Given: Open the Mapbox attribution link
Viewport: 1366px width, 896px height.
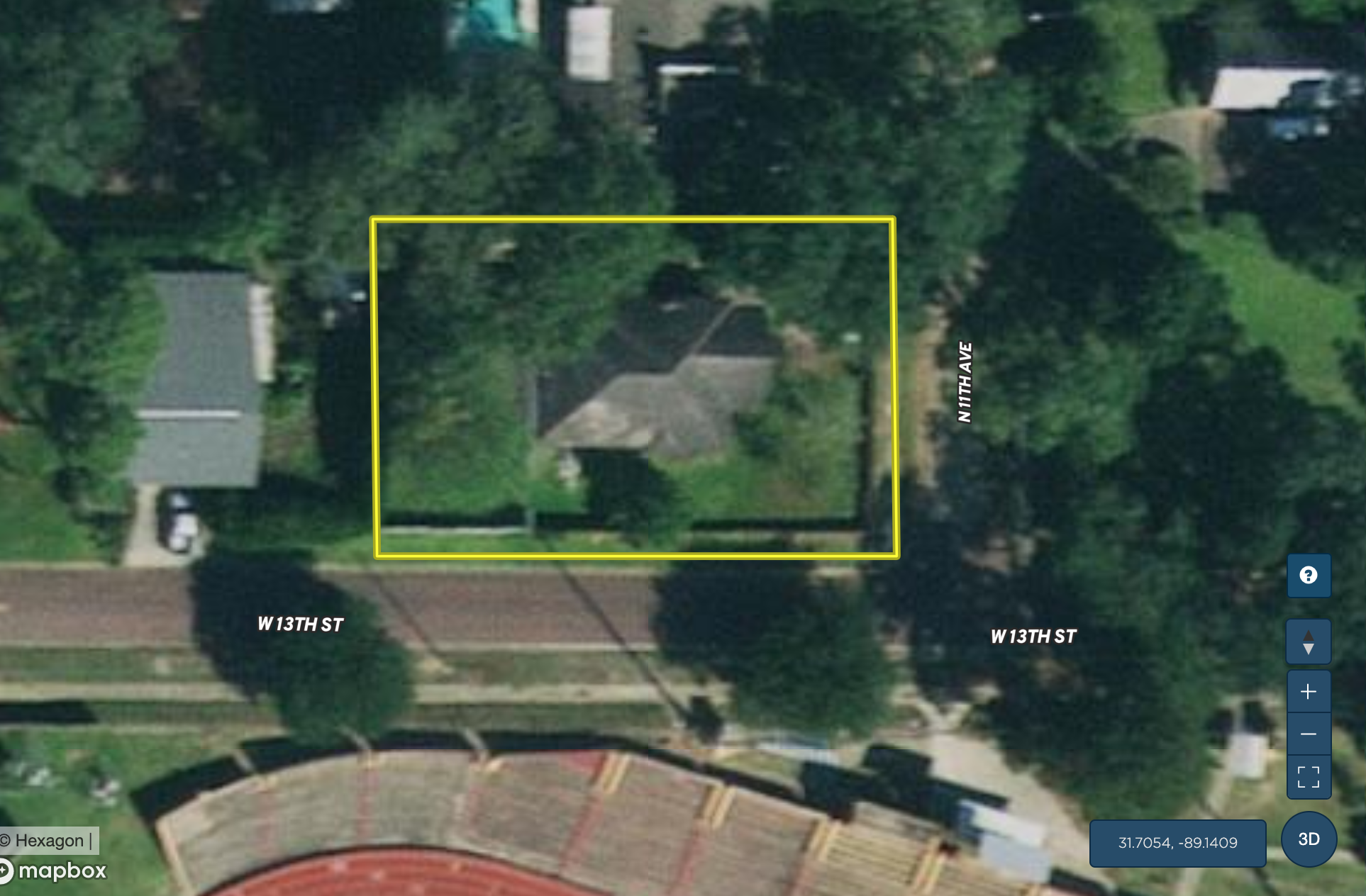Looking at the screenshot, I should 54,870.
